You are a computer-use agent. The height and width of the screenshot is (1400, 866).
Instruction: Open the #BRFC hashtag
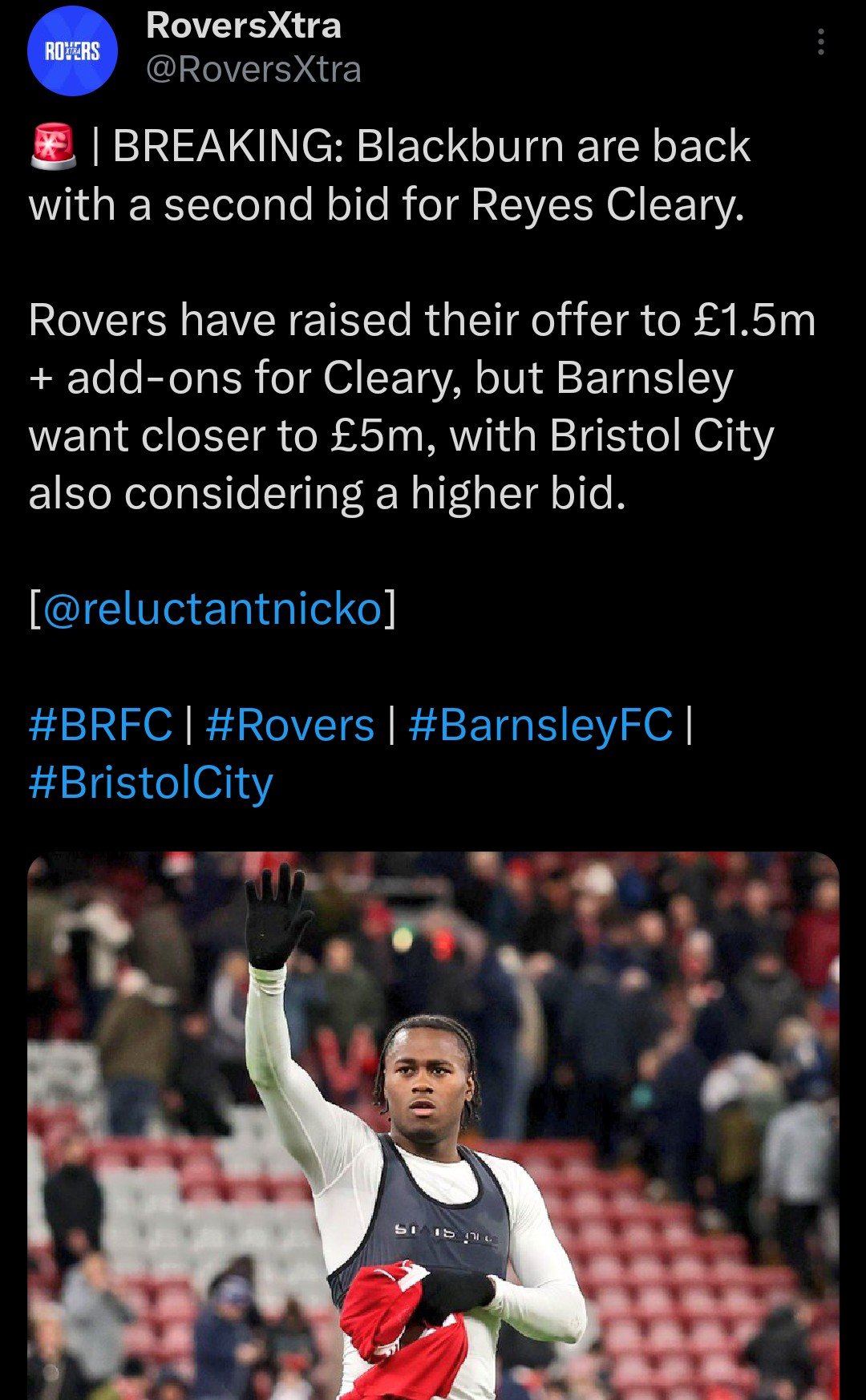(x=100, y=725)
